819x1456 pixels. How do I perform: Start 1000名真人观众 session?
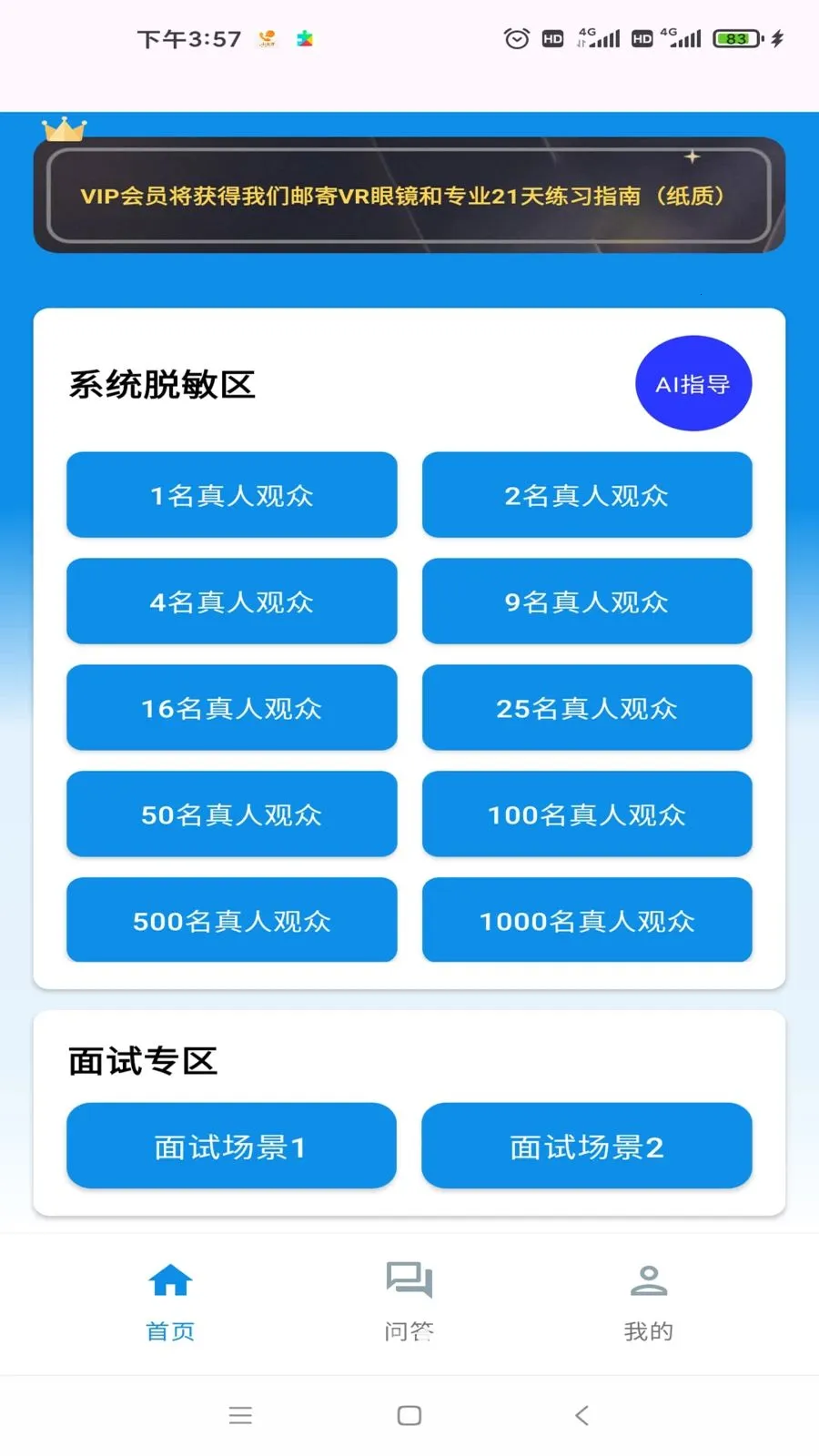tap(586, 920)
